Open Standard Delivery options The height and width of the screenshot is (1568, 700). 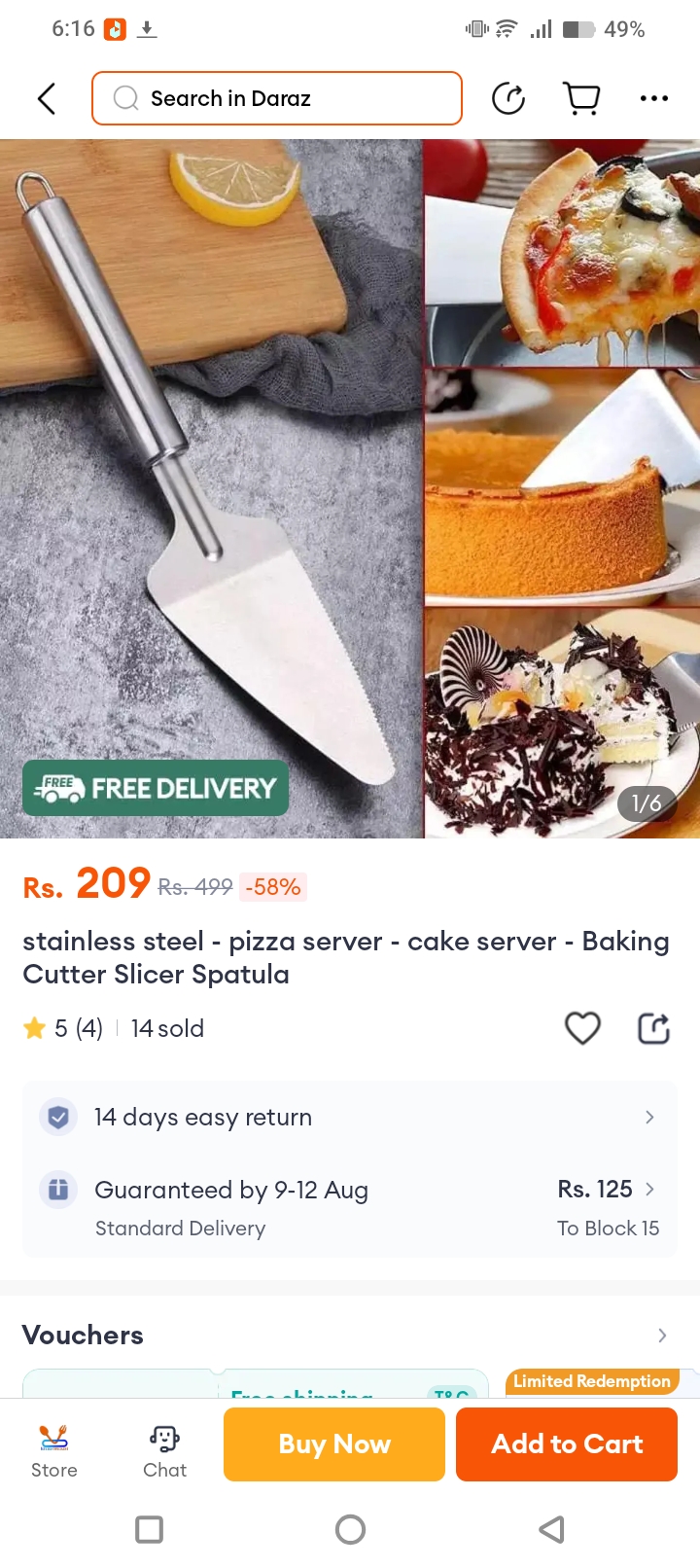350,1207
